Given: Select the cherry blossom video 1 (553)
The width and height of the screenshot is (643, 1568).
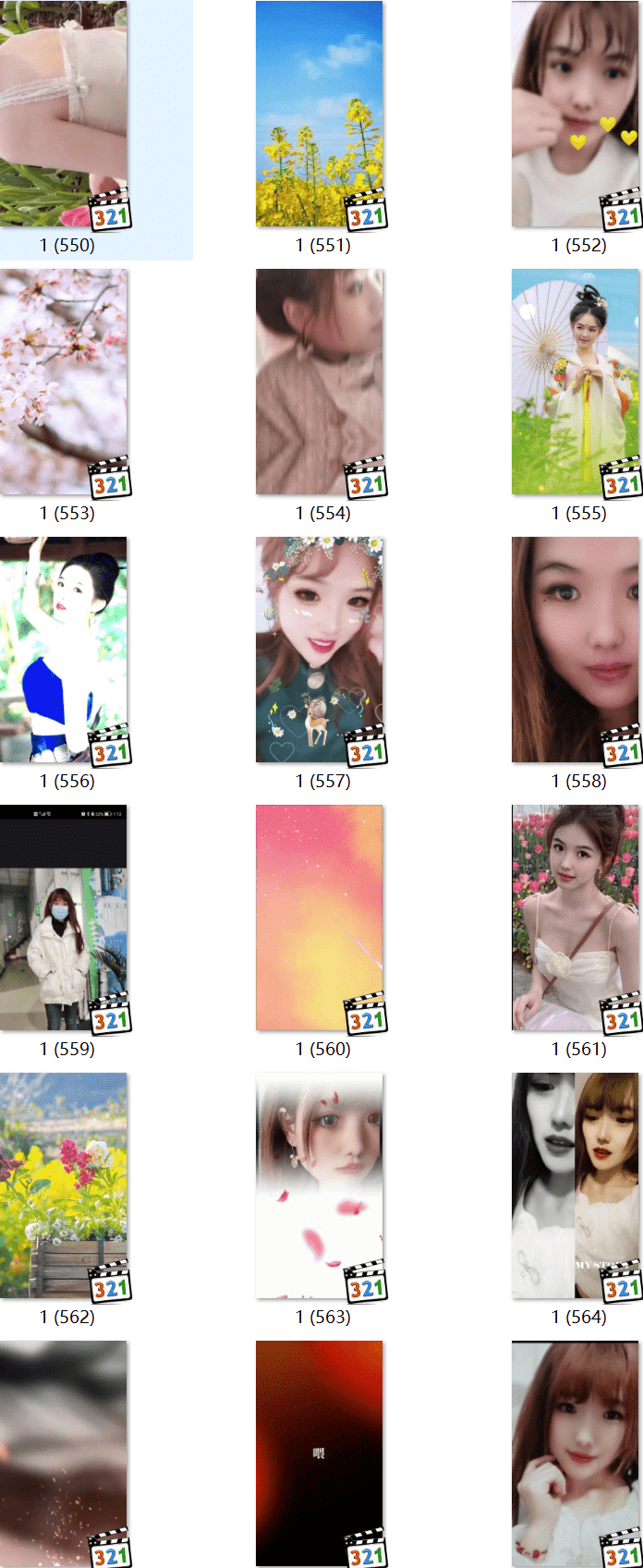Looking at the screenshot, I should point(63,383).
